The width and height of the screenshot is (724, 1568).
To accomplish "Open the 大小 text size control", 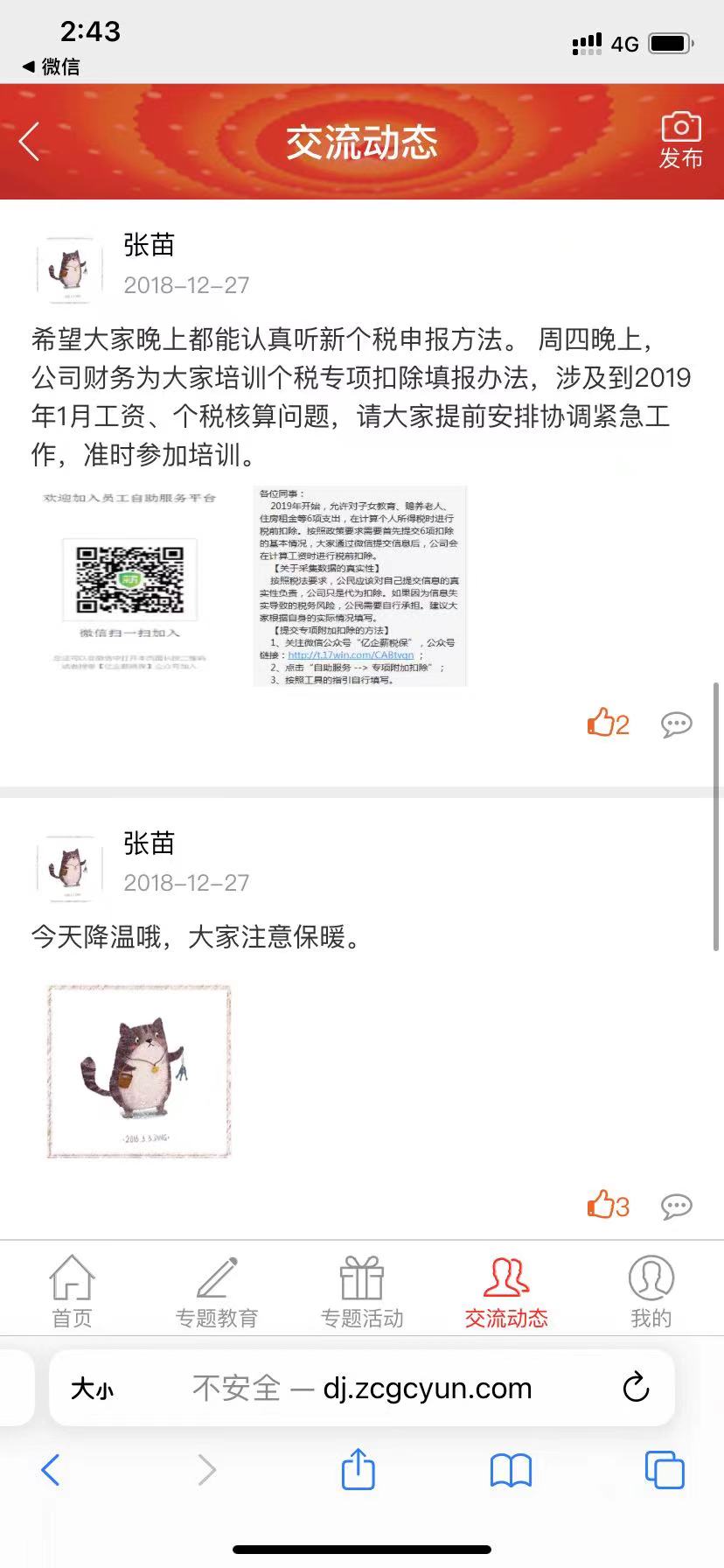I will click(x=93, y=1388).
